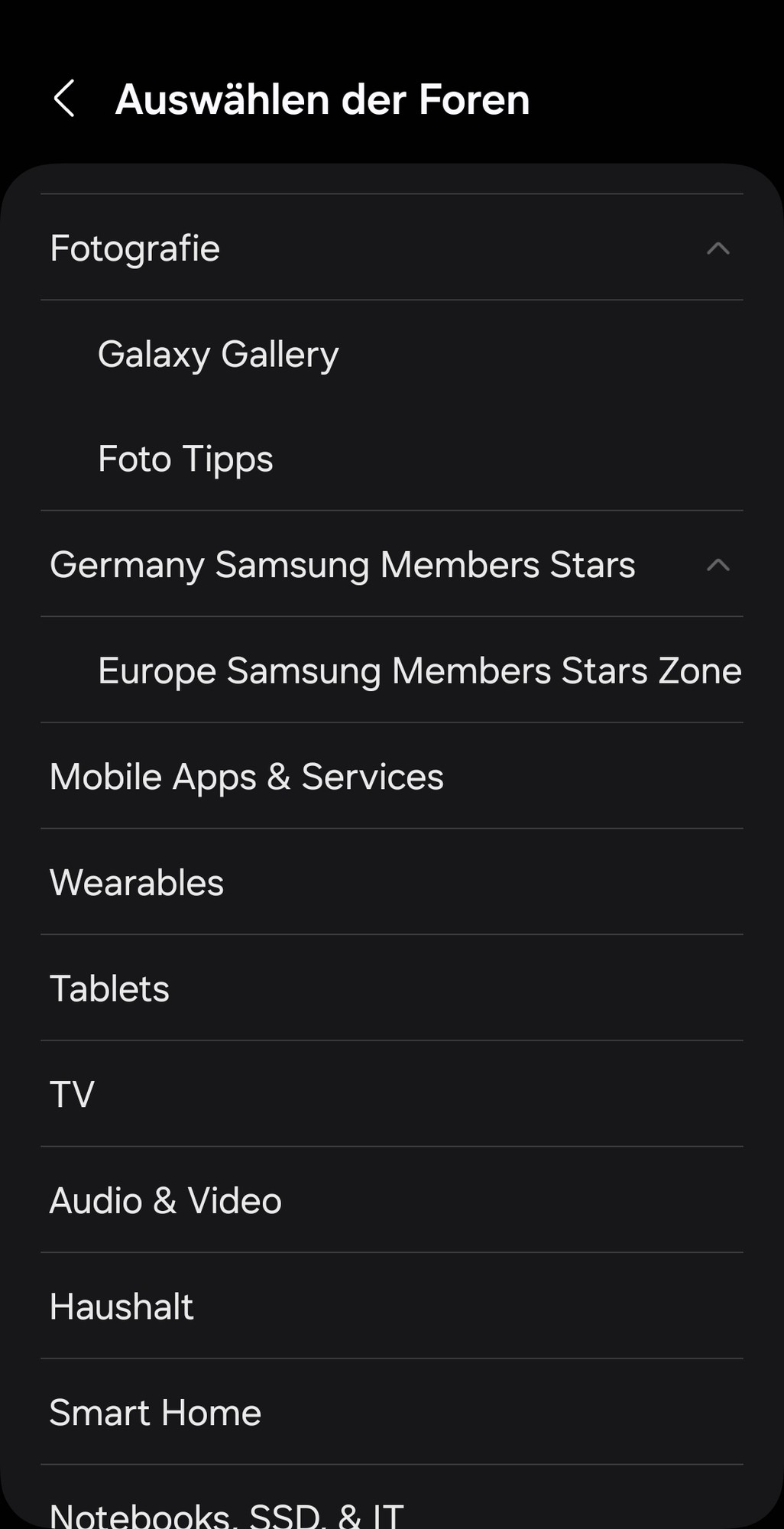Select the Galaxy Gallery forum
The image size is (784, 1529).
pos(219,355)
